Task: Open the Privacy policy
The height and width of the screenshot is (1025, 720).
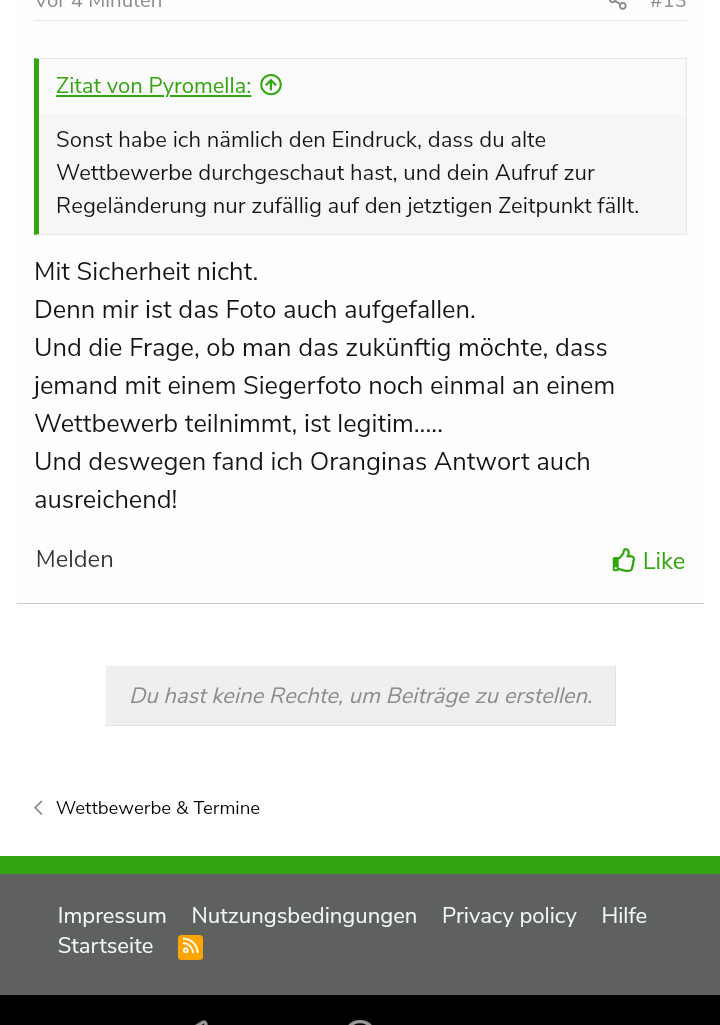Action: (509, 916)
